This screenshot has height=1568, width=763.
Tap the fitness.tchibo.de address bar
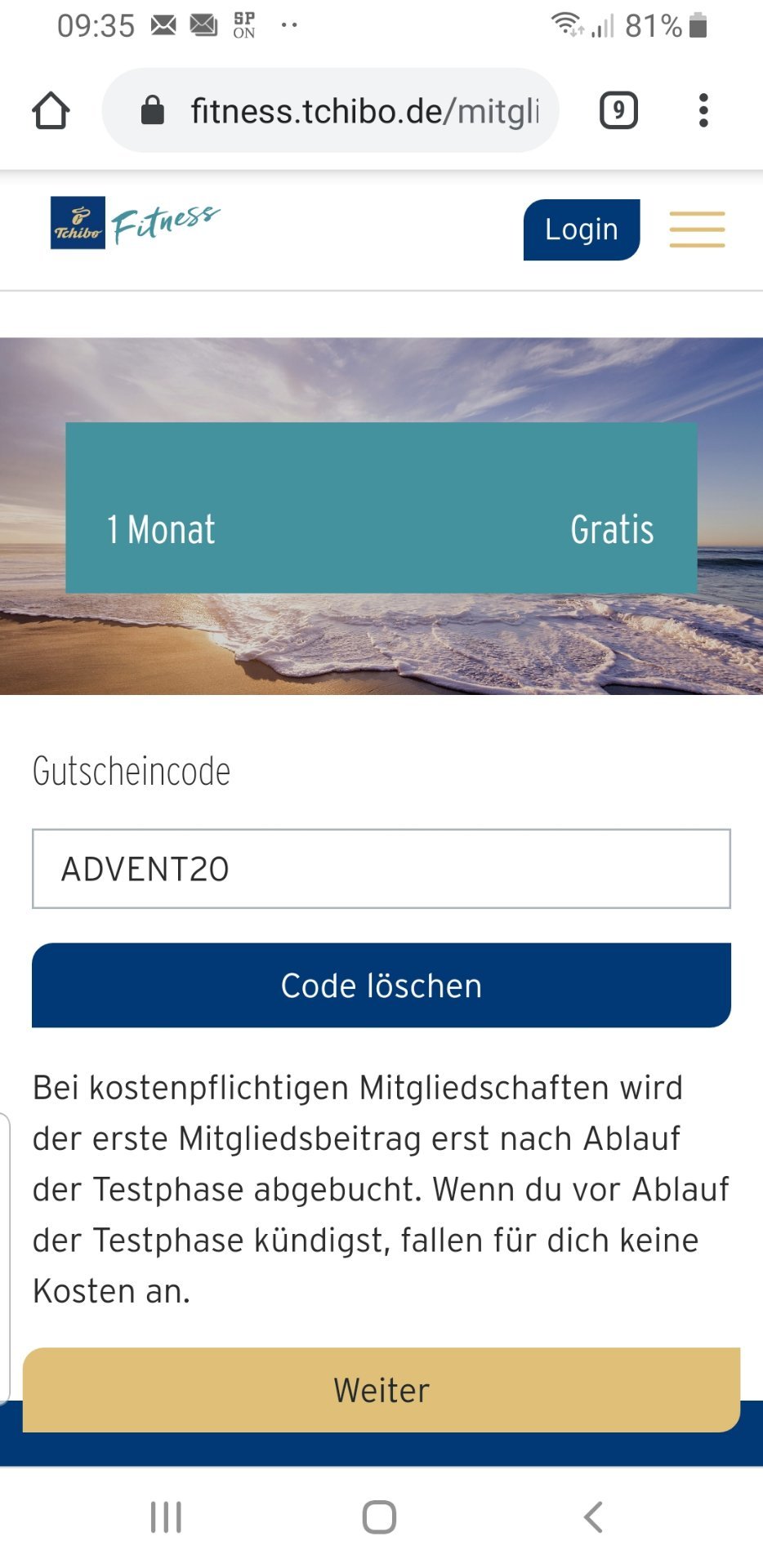pyautogui.click(x=331, y=110)
